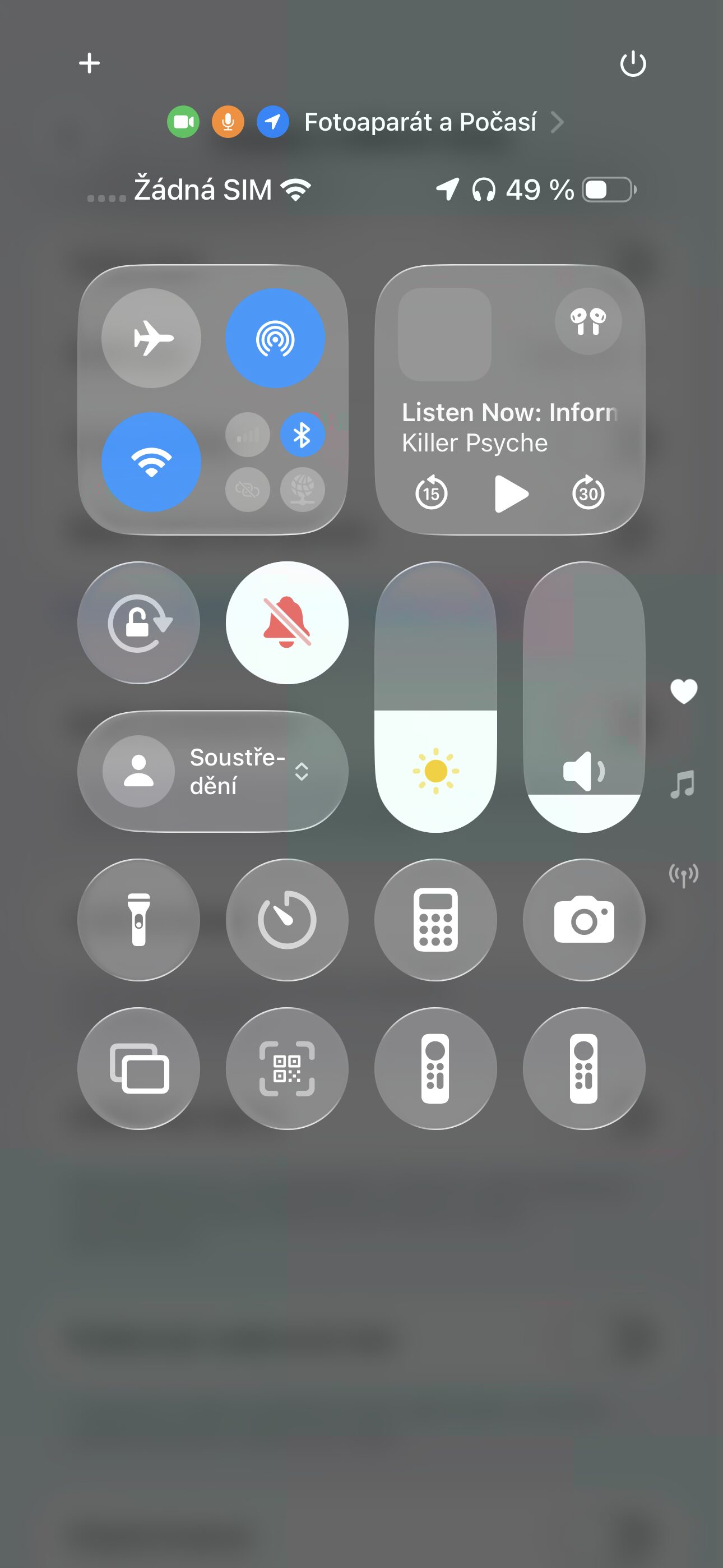Add a control with the plus icon

tap(90, 63)
